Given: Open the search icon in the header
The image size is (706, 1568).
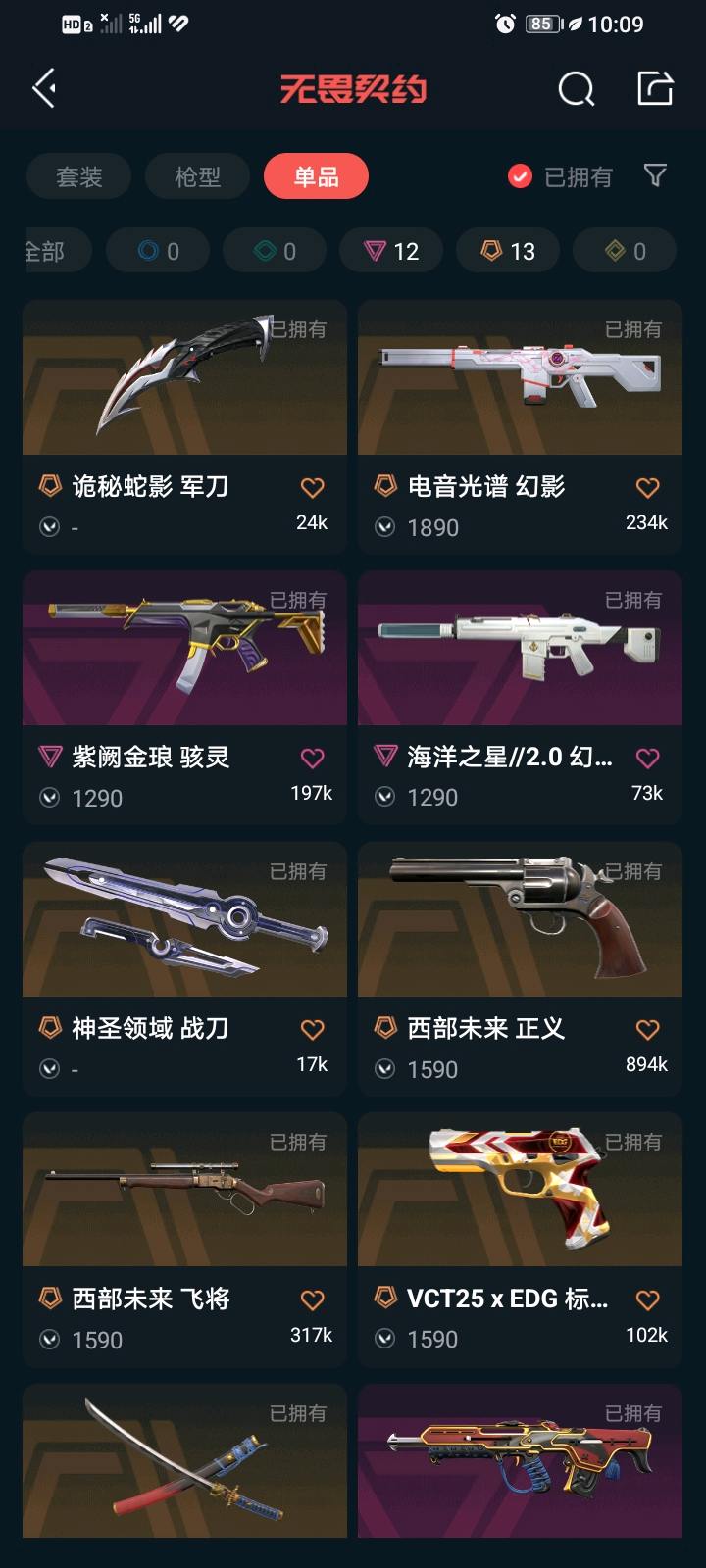Looking at the screenshot, I should point(576,89).
